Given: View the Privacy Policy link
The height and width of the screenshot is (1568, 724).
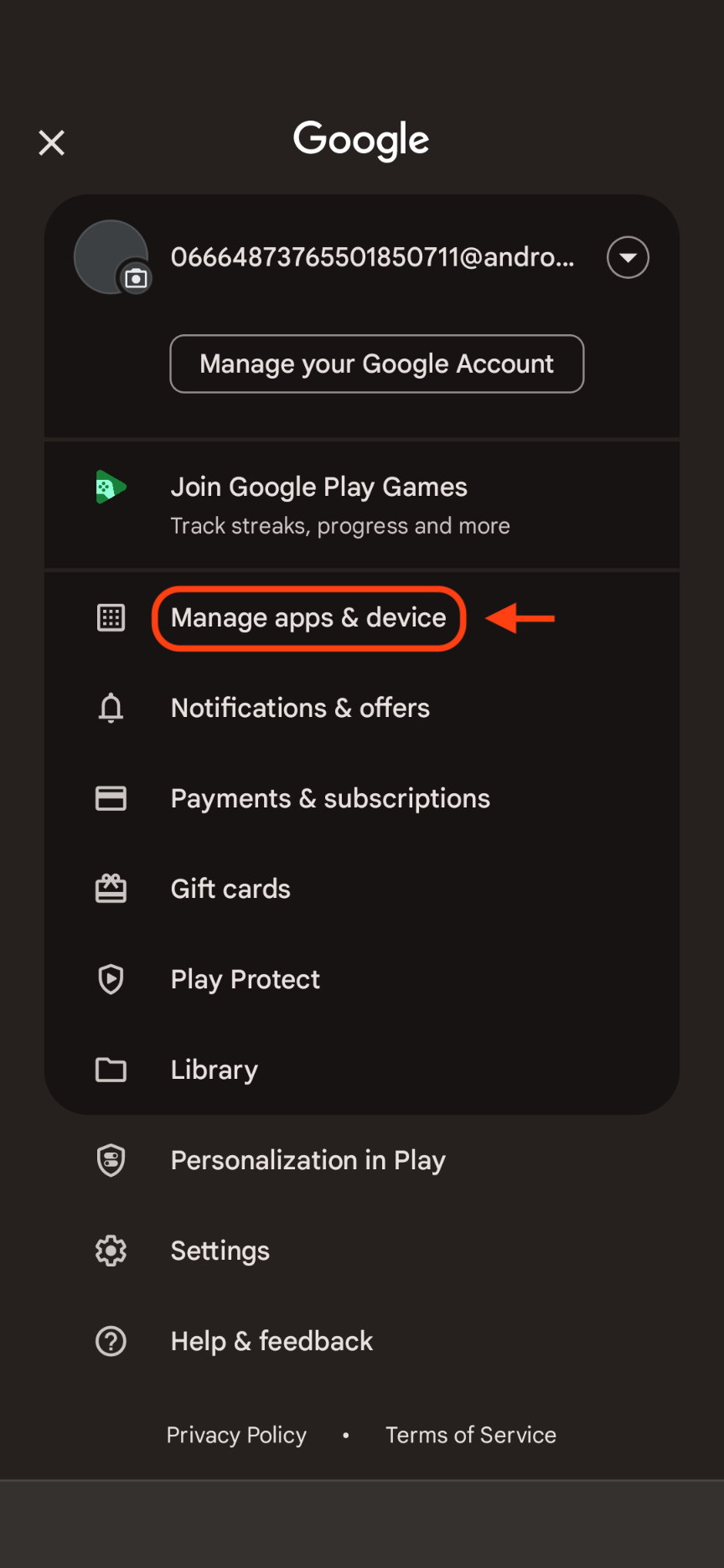Looking at the screenshot, I should click(236, 1436).
